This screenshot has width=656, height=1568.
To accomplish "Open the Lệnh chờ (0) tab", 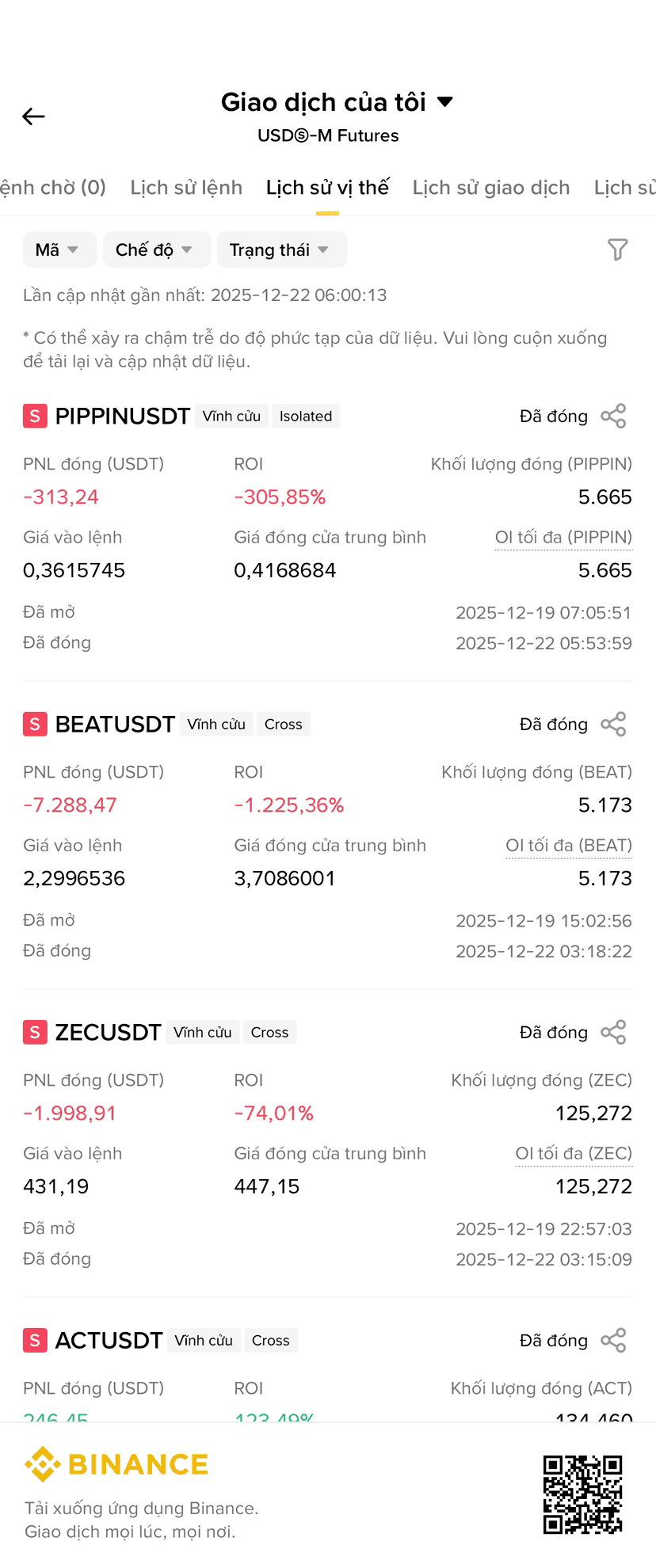I will click(52, 188).
